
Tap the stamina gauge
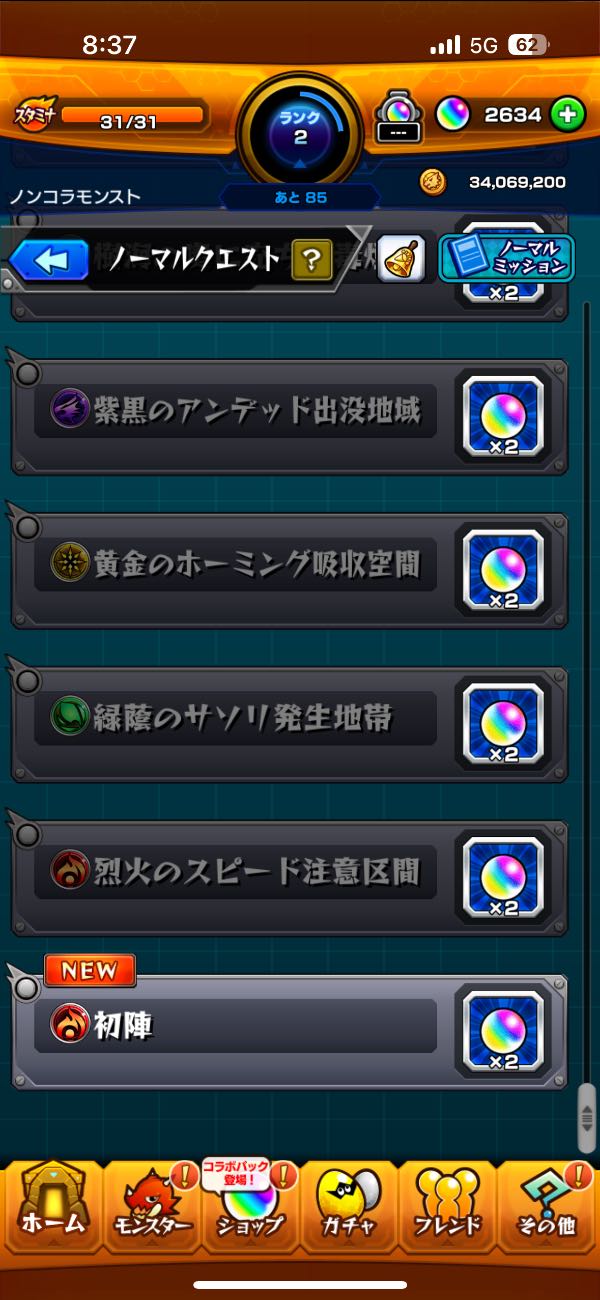click(130, 117)
